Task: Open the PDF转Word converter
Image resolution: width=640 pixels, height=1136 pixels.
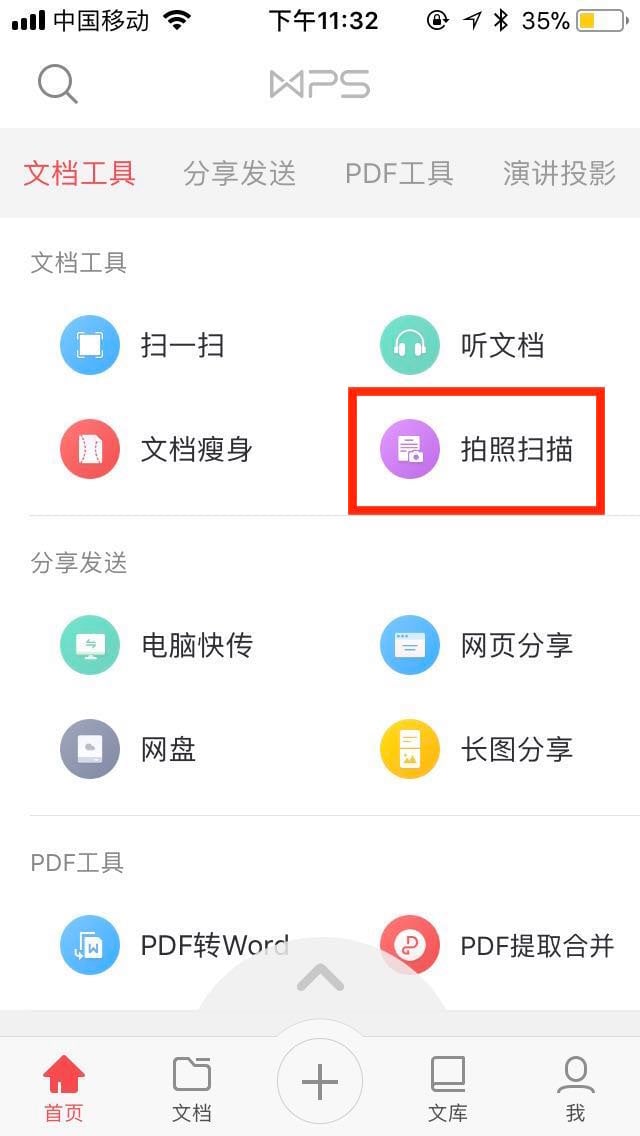Action: coord(174,945)
